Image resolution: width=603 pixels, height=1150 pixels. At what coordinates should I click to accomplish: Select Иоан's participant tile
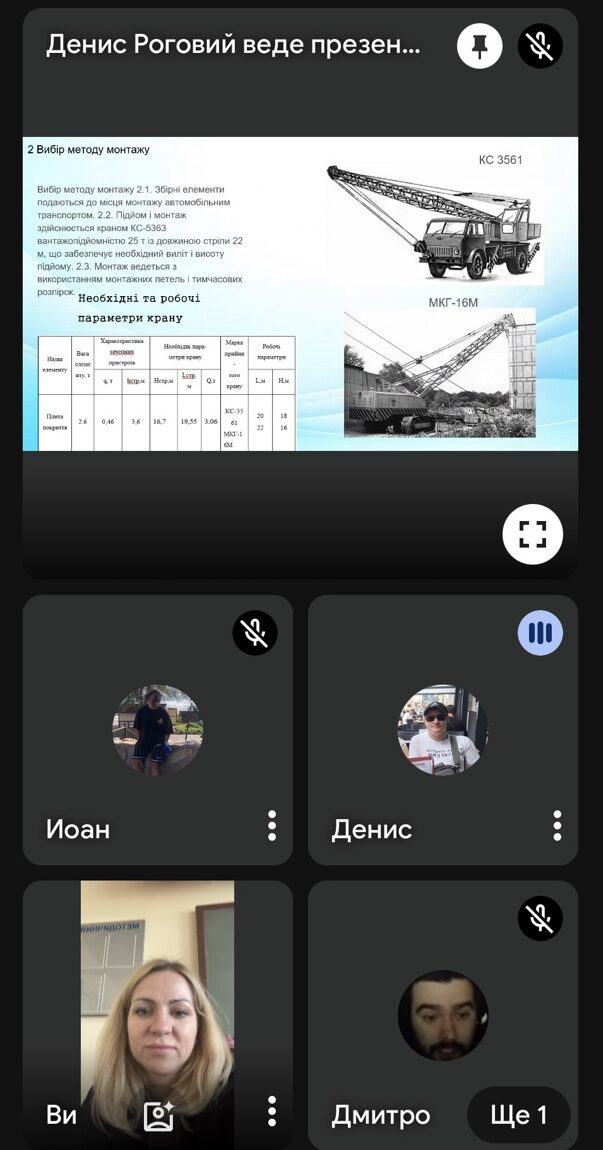coord(157,730)
